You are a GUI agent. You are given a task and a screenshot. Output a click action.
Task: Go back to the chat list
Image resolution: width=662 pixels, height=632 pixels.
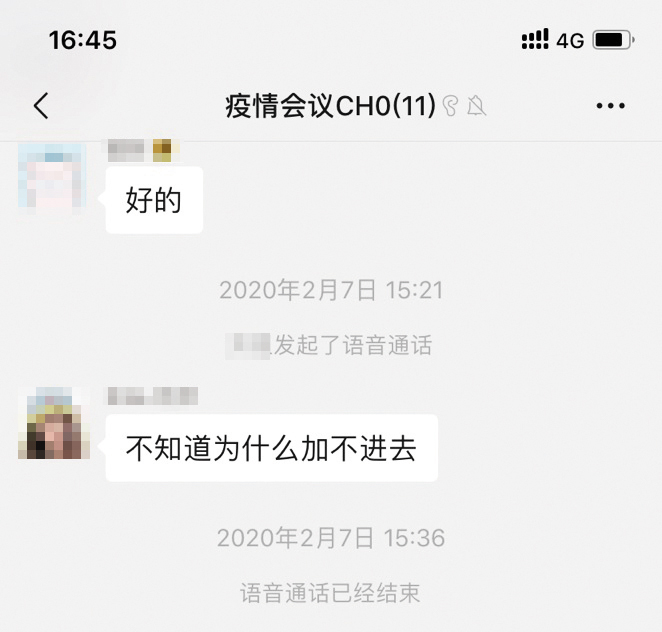41,106
